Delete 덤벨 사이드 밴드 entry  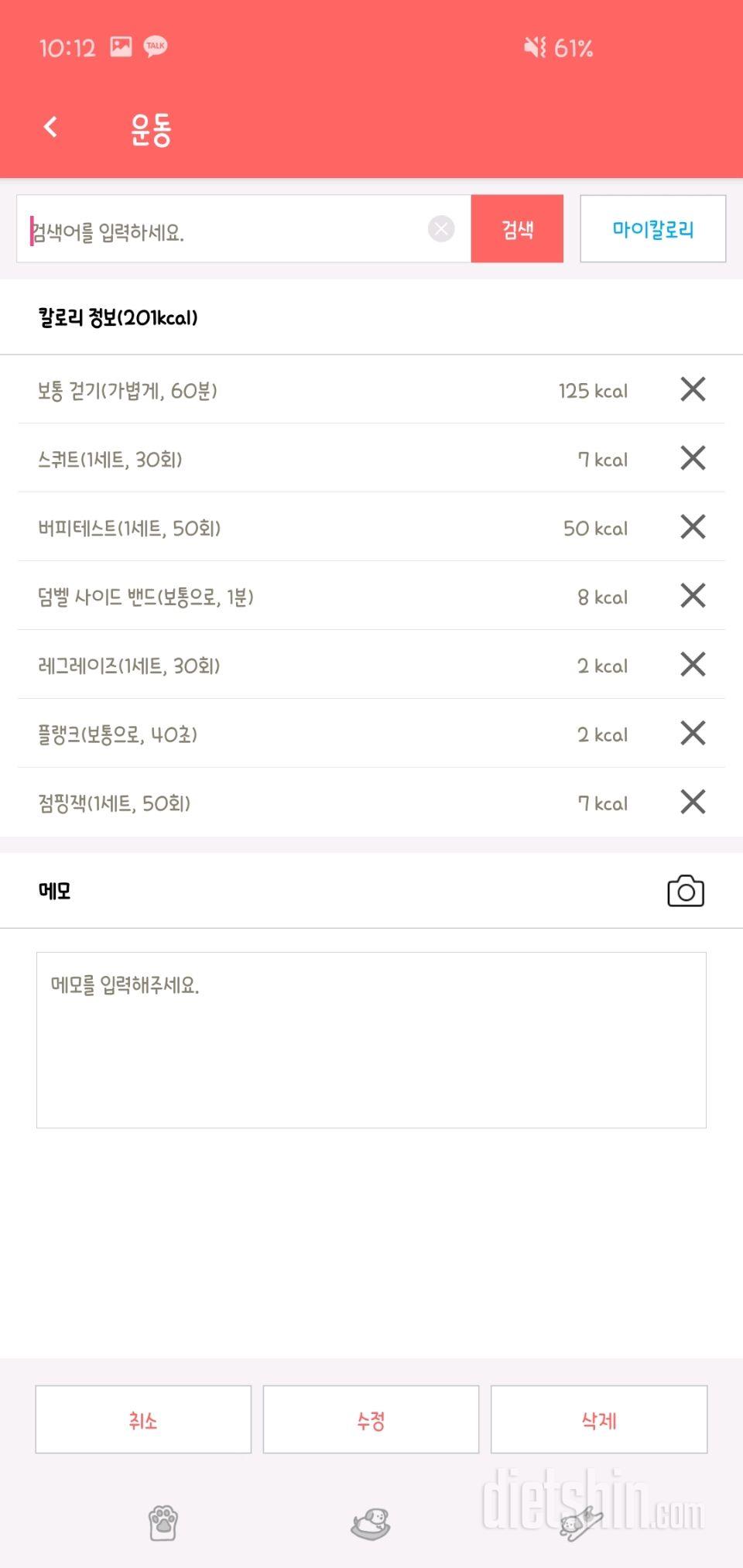[x=693, y=596]
